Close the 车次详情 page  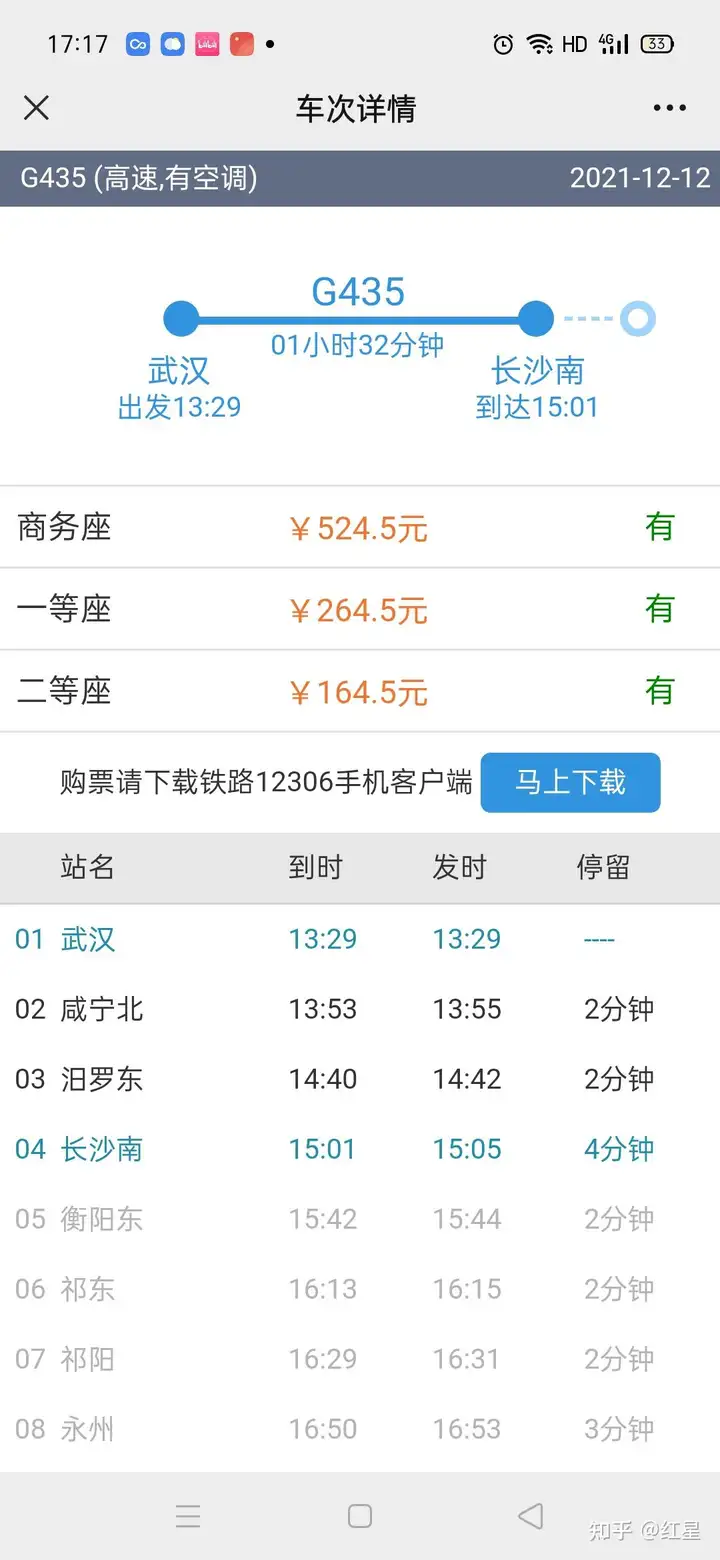coord(36,108)
